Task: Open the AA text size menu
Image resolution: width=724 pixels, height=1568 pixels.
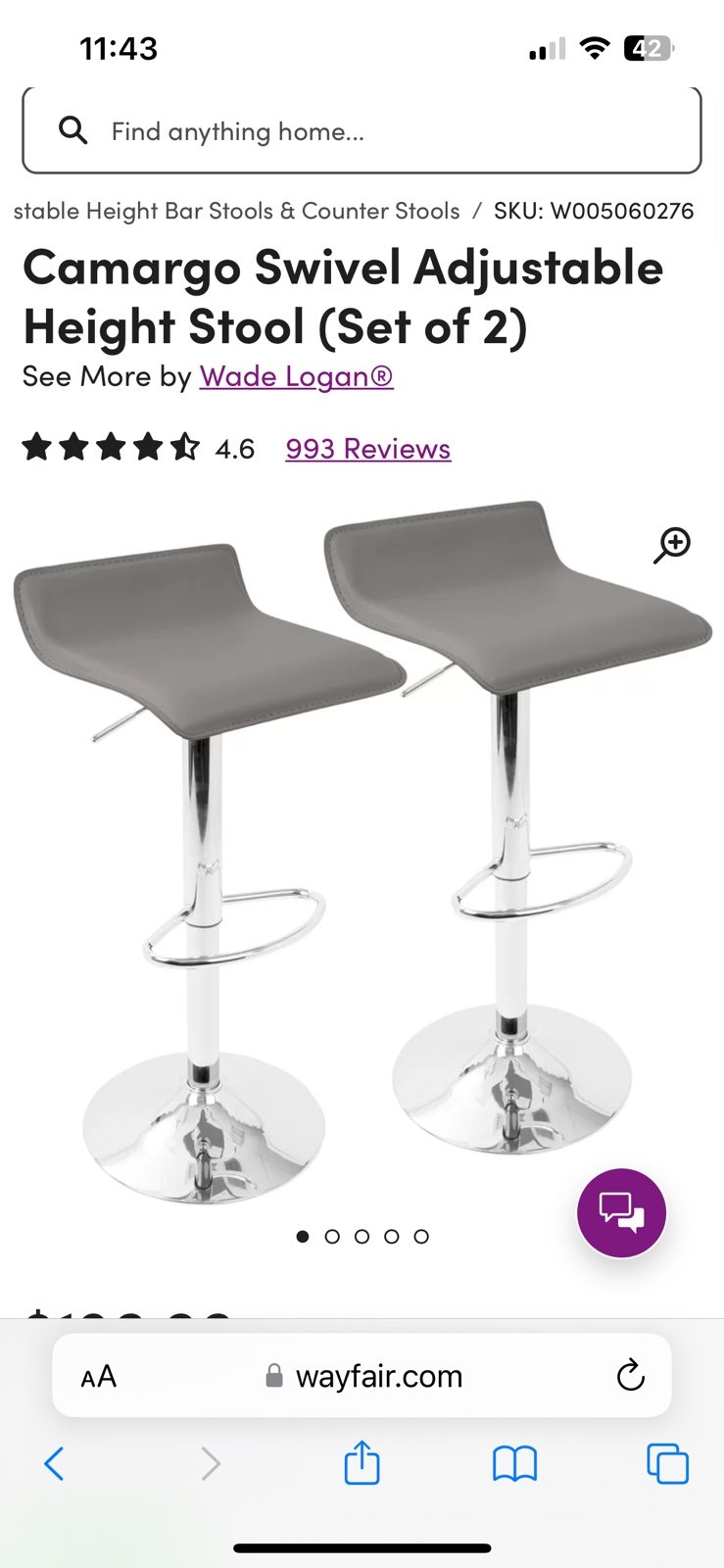Action: click(x=98, y=1376)
